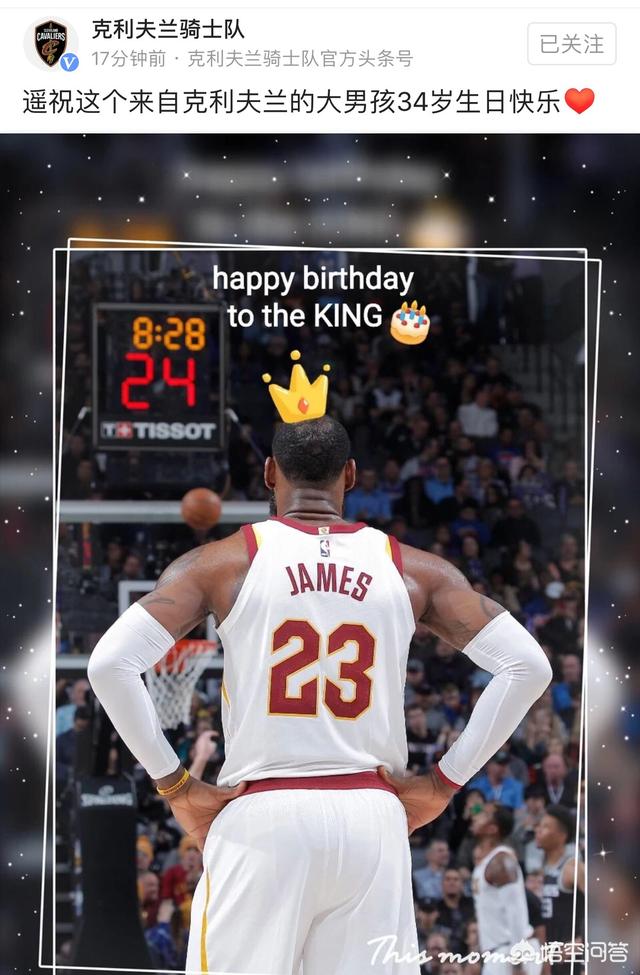Open the 克利夫兰骑士队 account name
The height and width of the screenshot is (975, 640).
pos(168,29)
